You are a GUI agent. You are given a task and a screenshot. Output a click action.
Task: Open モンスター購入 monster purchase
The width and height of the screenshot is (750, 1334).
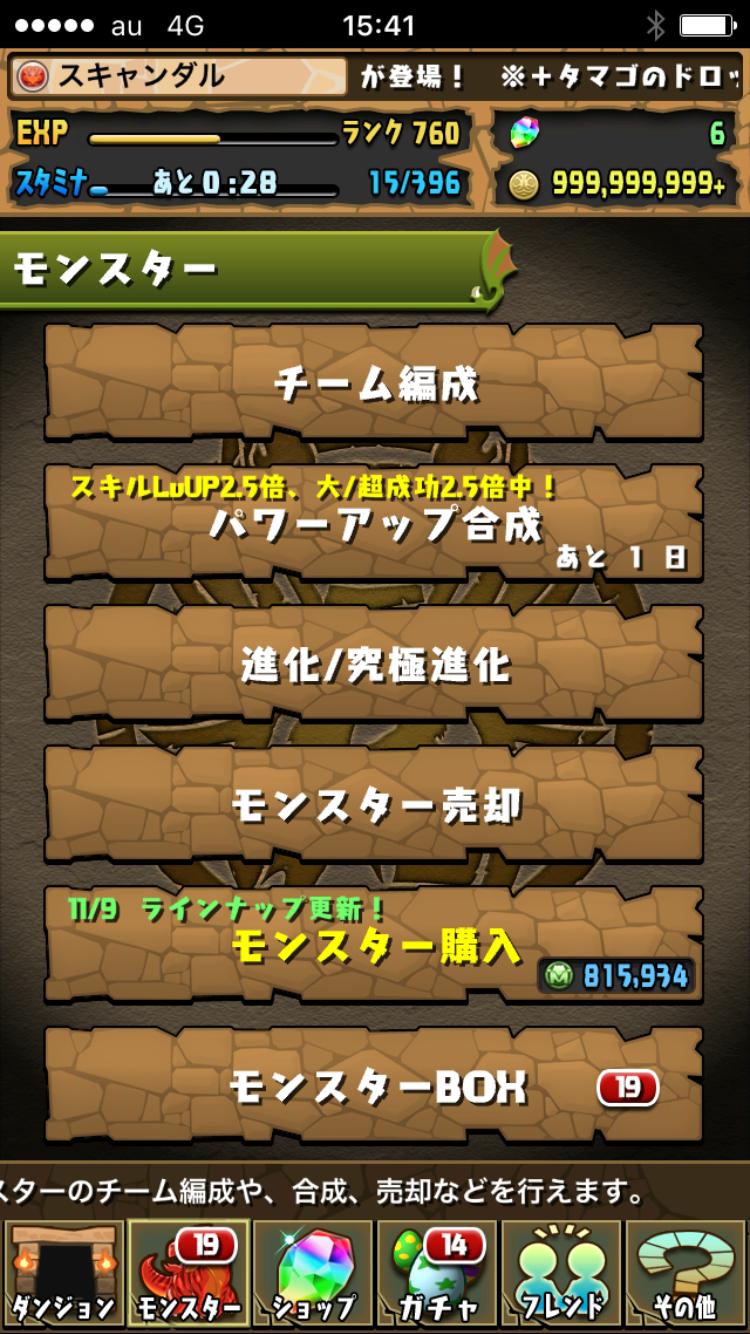374,945
